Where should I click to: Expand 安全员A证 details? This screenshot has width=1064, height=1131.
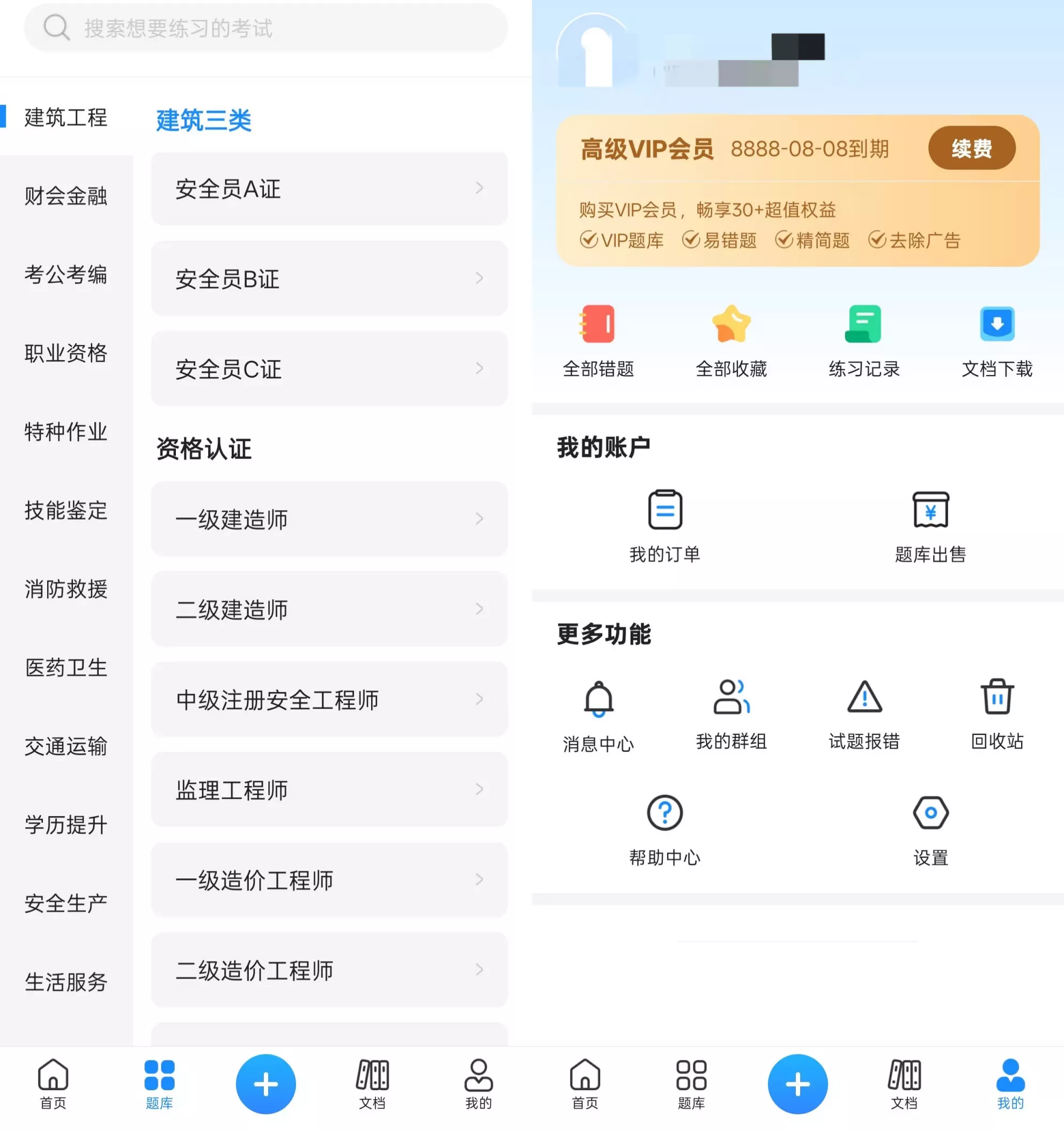[329, 189]
